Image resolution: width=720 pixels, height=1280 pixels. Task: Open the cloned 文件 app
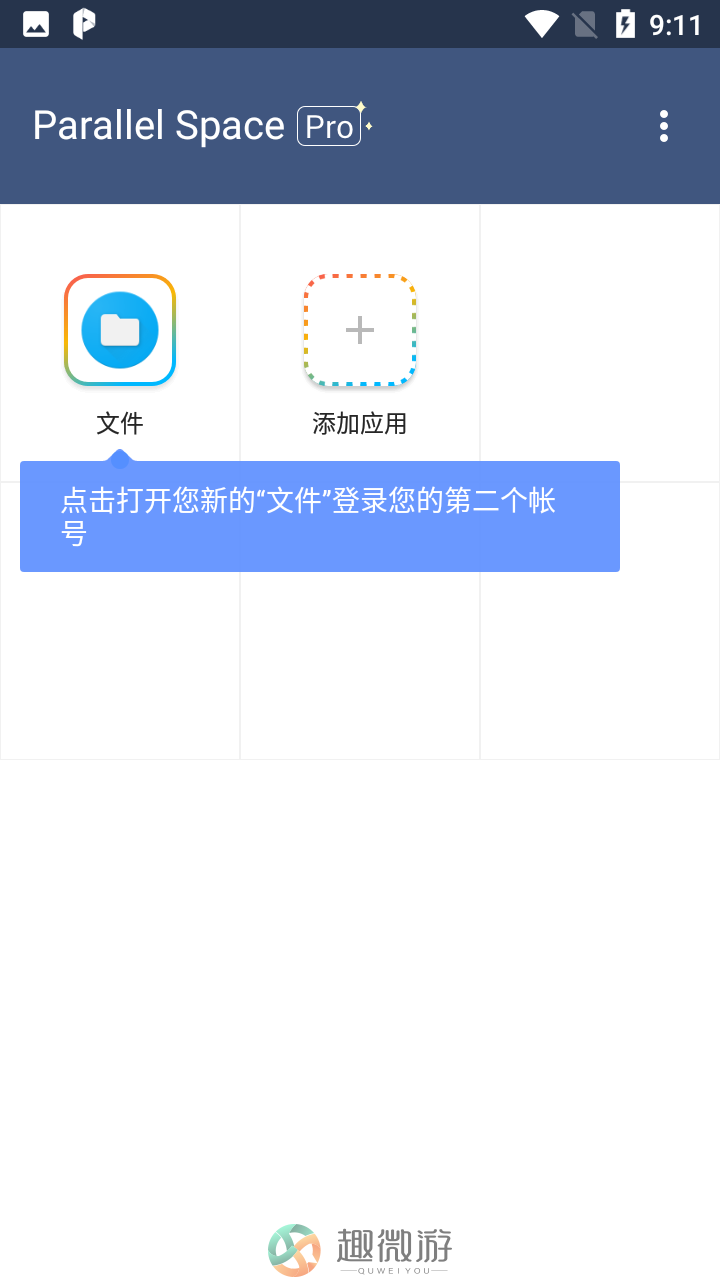click(x=120, y=331)
